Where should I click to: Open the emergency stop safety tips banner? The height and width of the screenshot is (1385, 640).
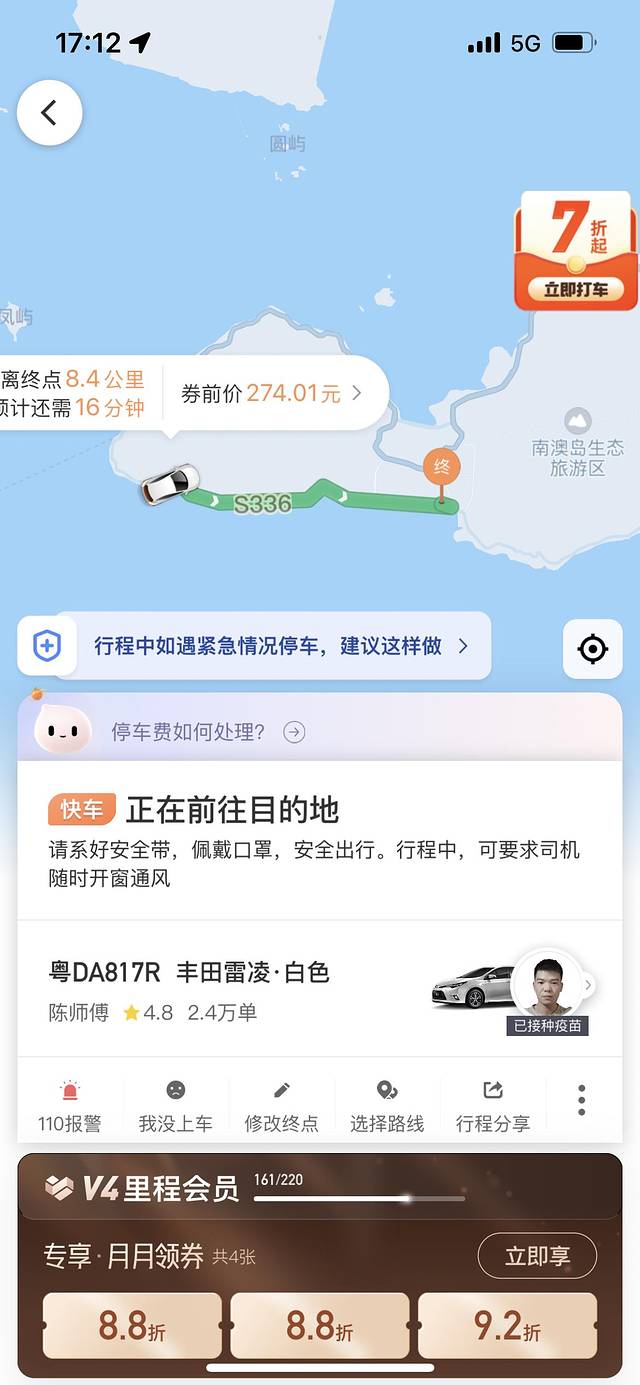pos(270,646)
